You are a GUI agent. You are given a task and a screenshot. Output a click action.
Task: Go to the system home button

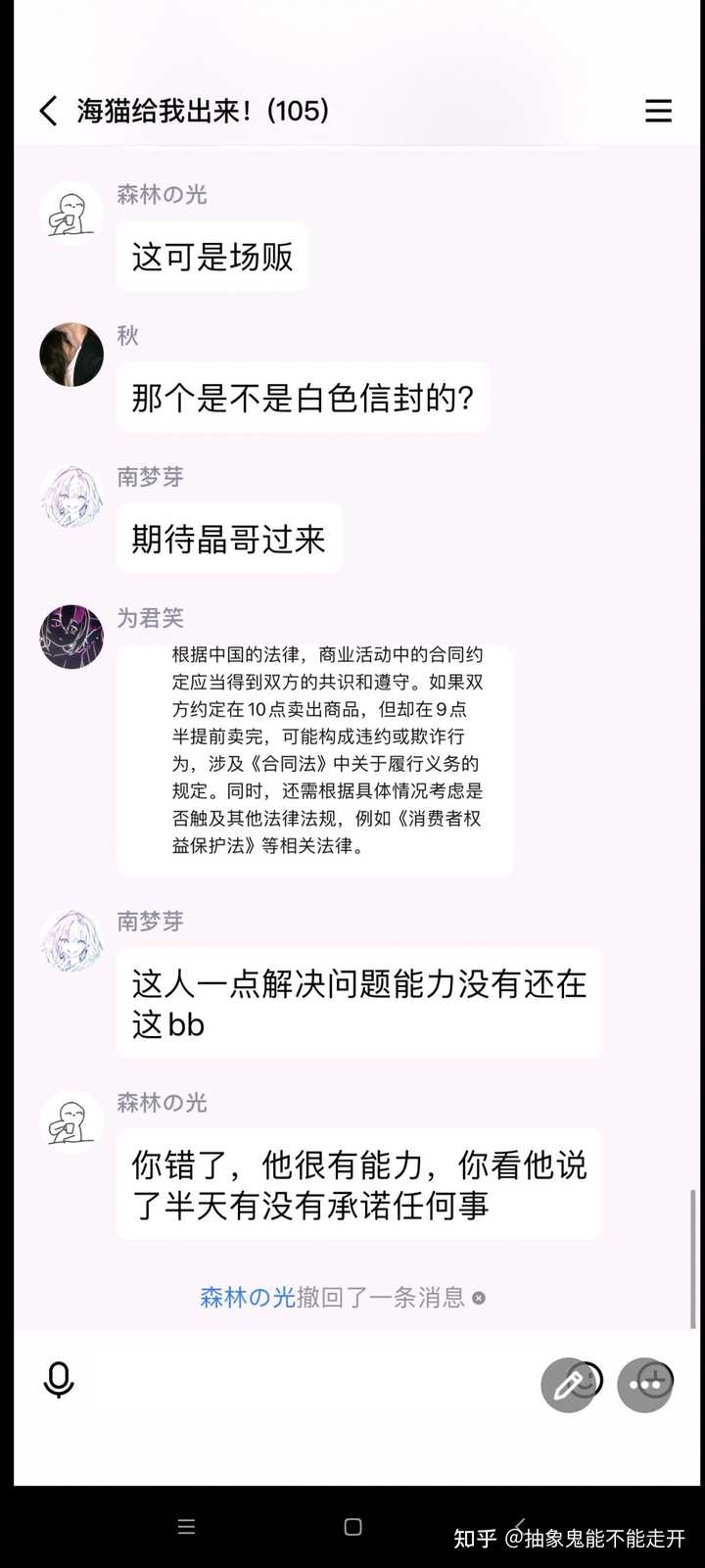click(353, 1526)
